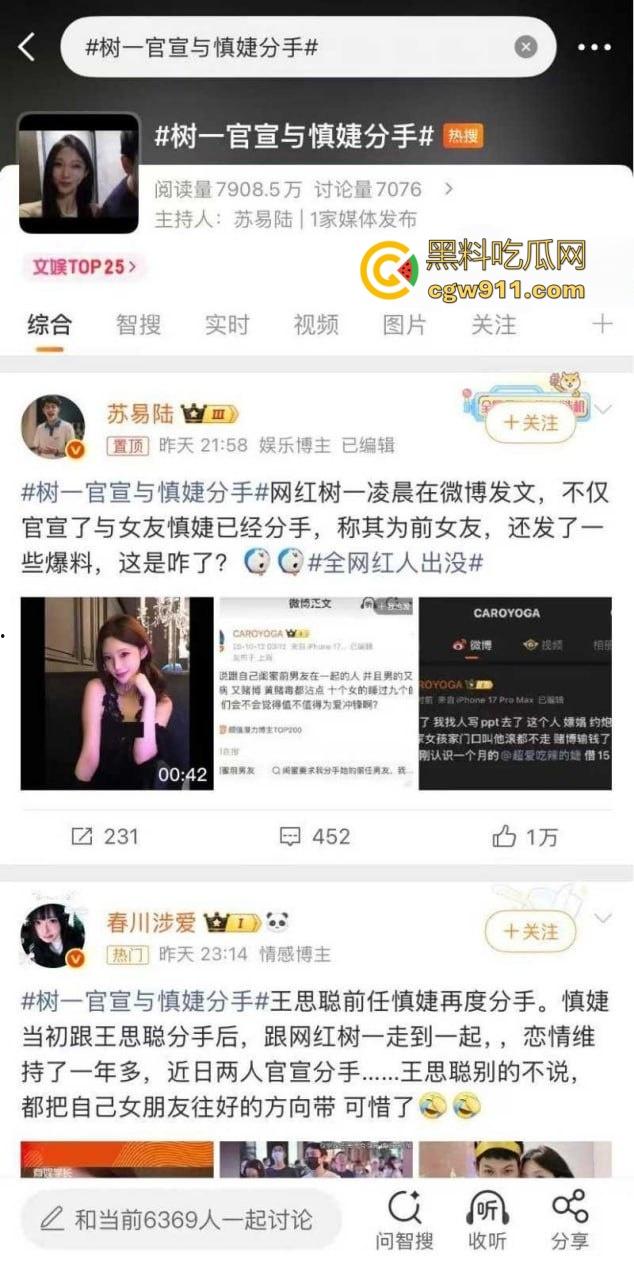Play the 00:42 video in 苏易陆's post
634x1280 pixels.
coord(117,693)
